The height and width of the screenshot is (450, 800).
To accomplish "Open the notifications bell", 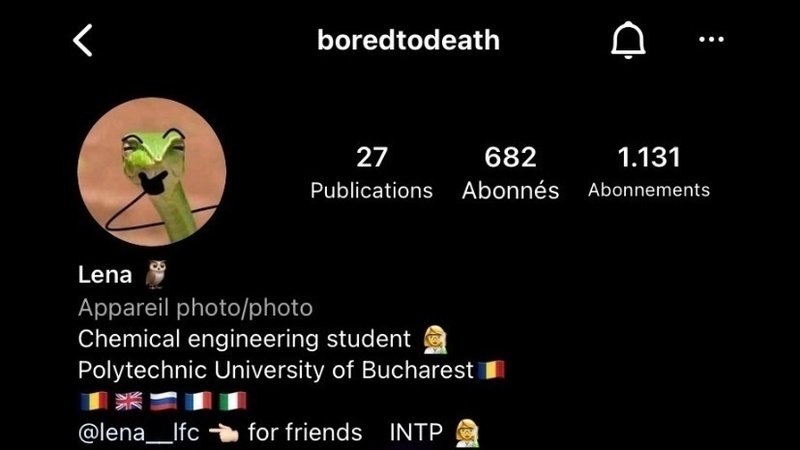I will click(628, 40).
